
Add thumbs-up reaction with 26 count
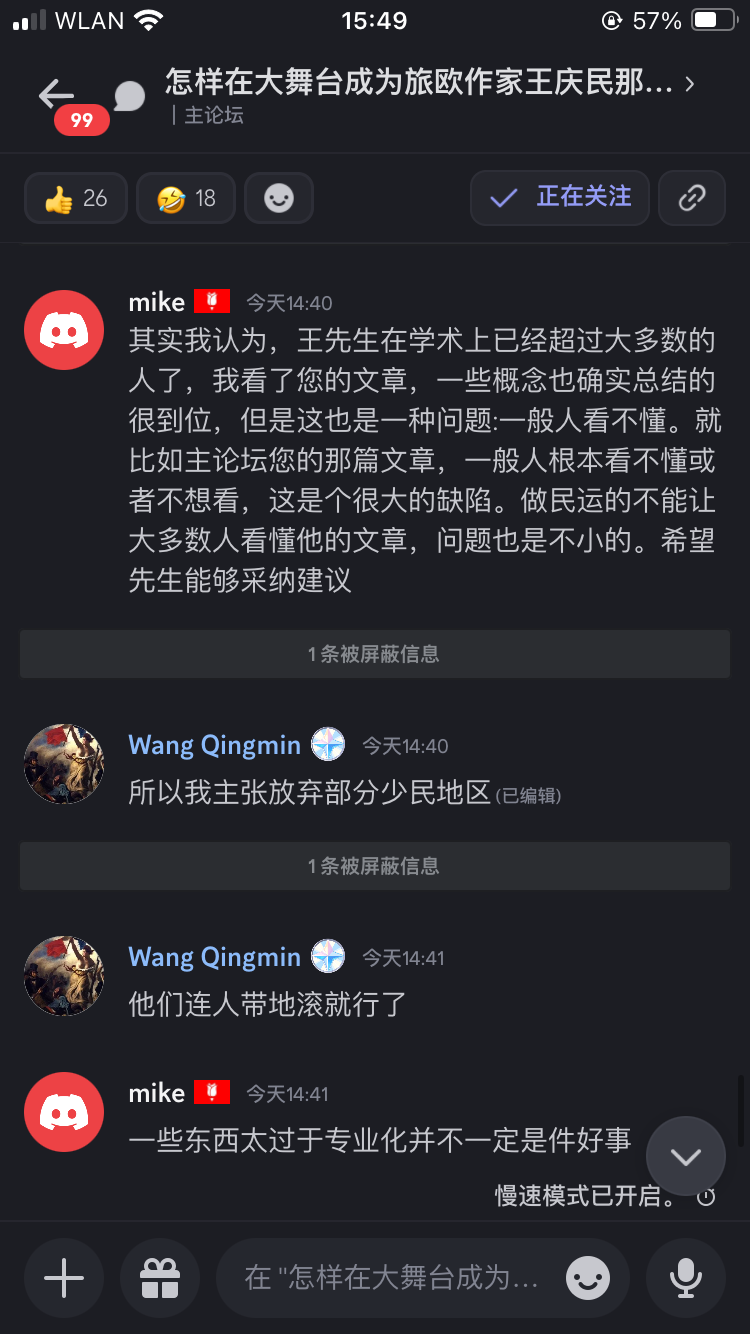coord(76,198)
